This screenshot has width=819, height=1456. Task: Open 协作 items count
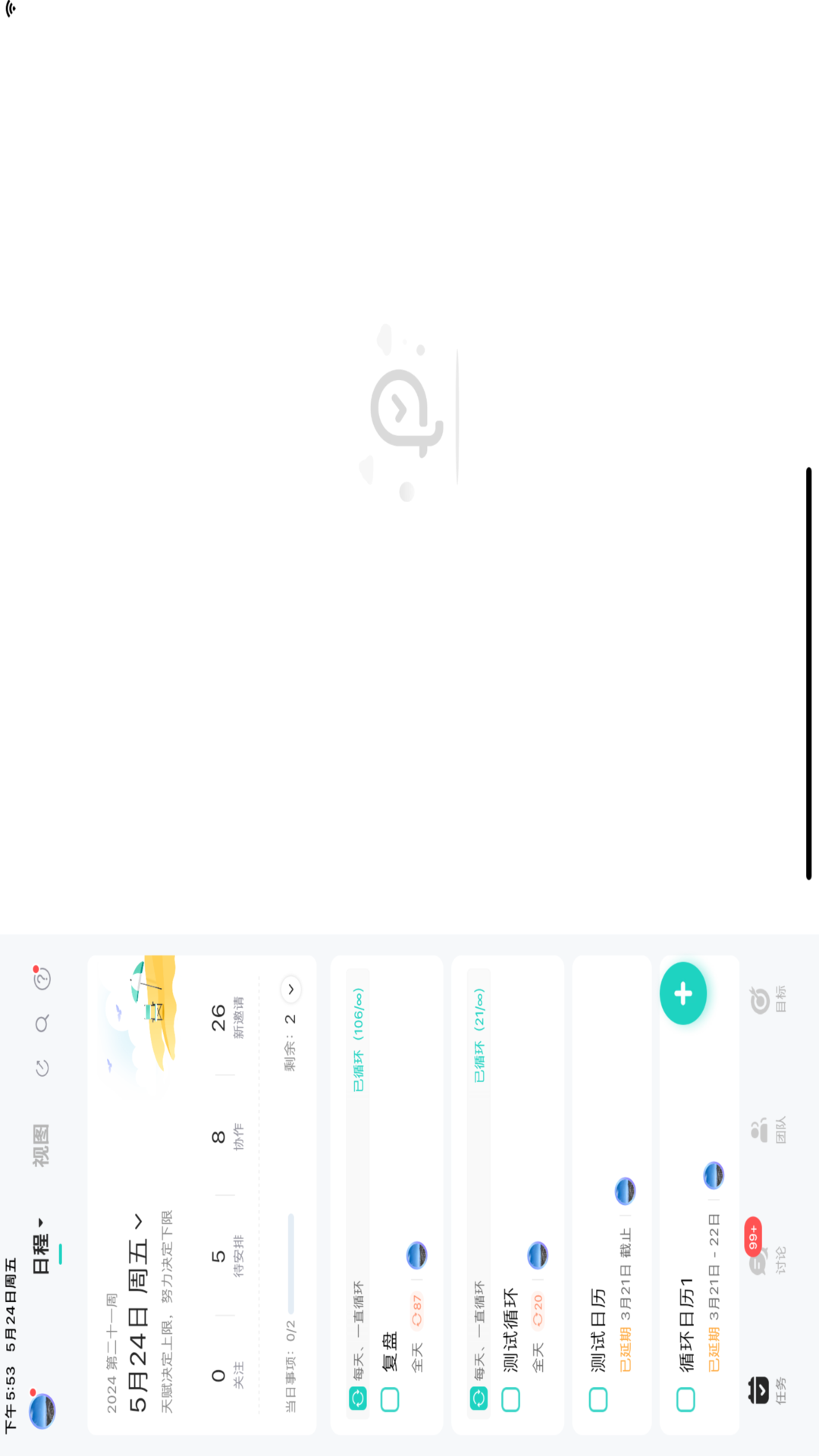pos(227,1136)
